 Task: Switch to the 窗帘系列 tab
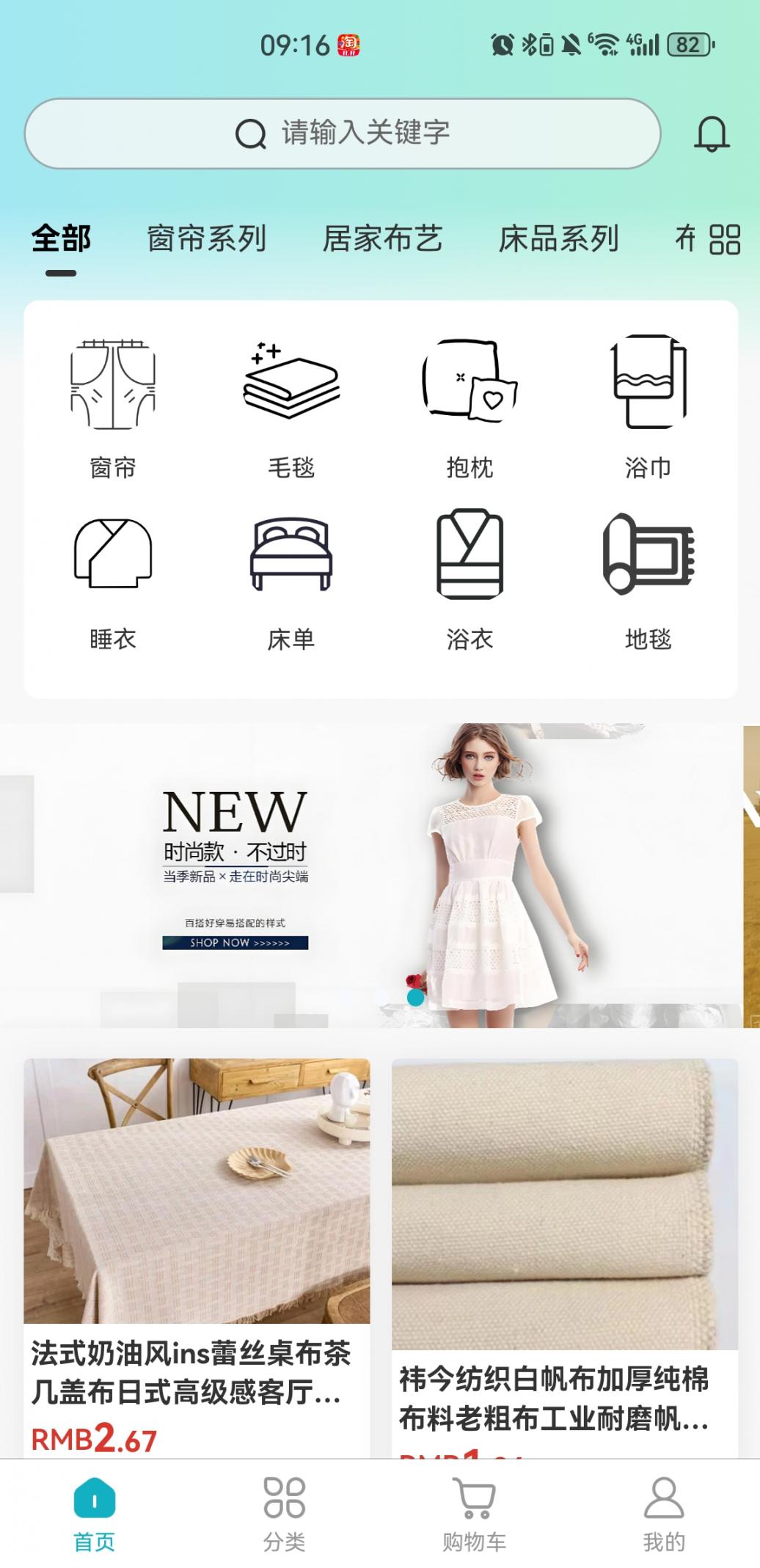pyautogui.click(x=206, y=239)
